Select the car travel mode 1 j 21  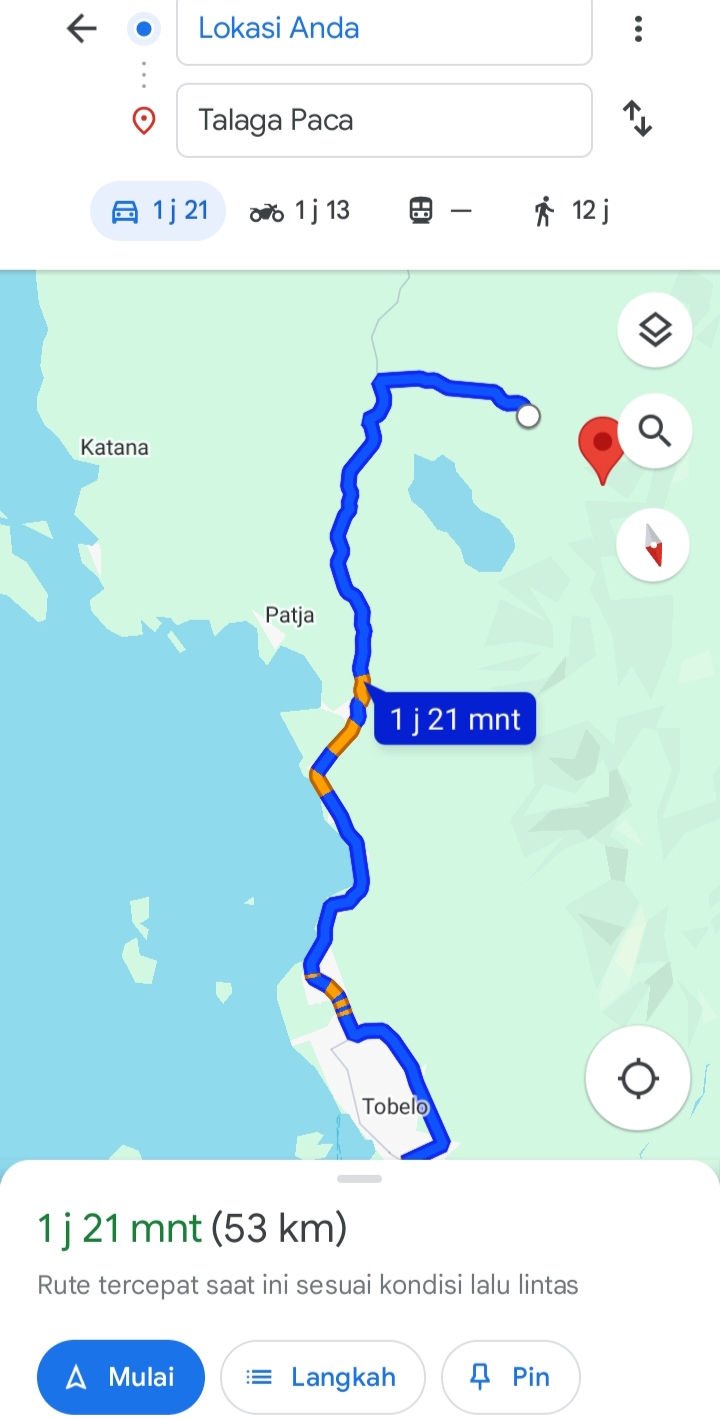coord(158,211)
